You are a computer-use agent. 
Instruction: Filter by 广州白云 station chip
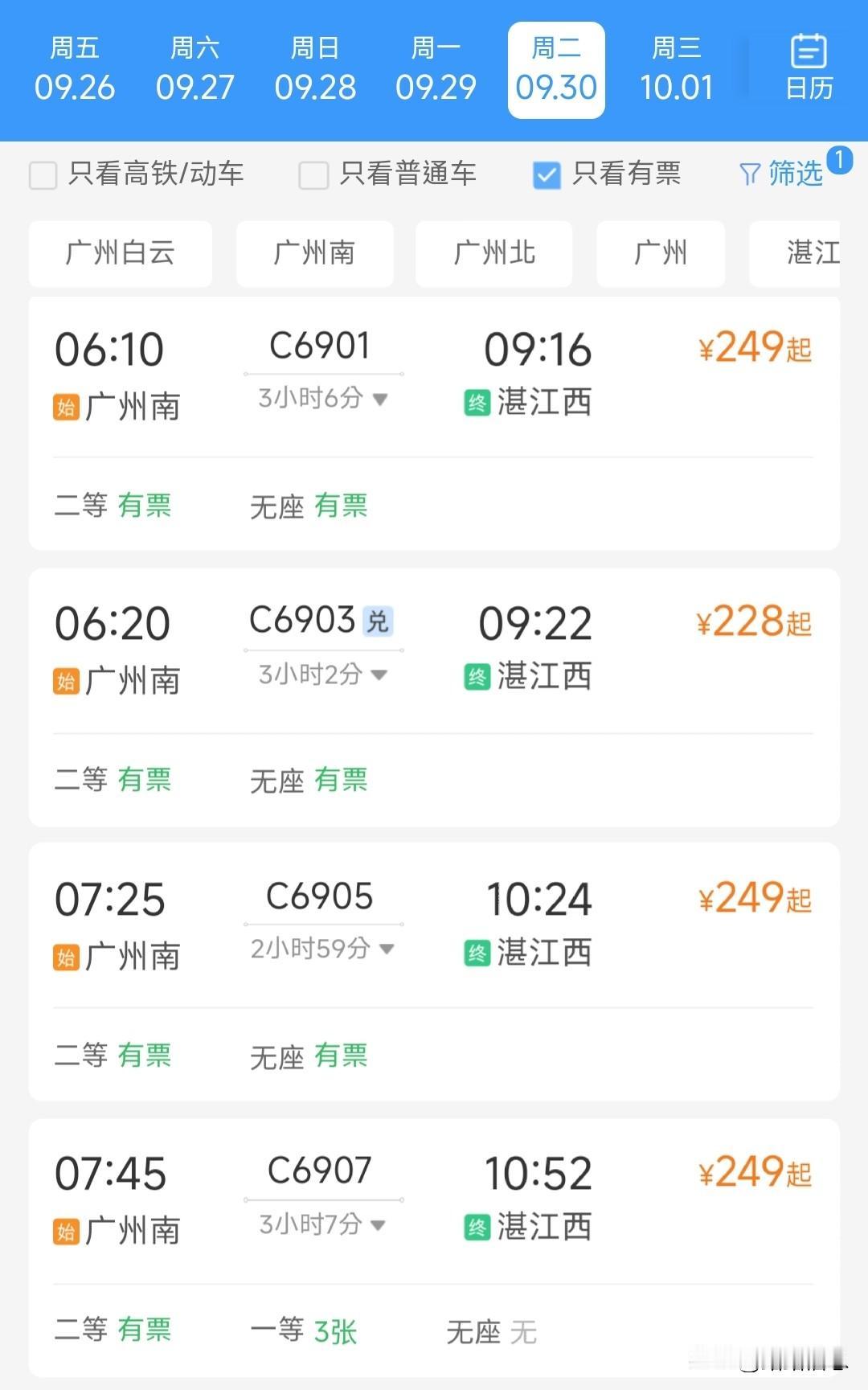[x=121, y=253]
